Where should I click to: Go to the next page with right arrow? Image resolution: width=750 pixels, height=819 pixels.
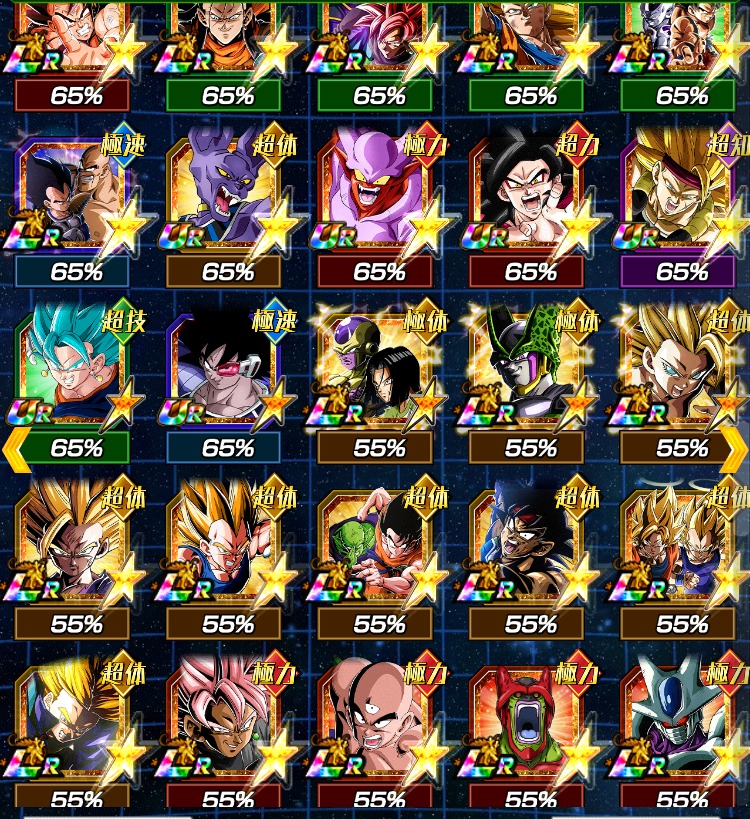[x=734, y=449]
